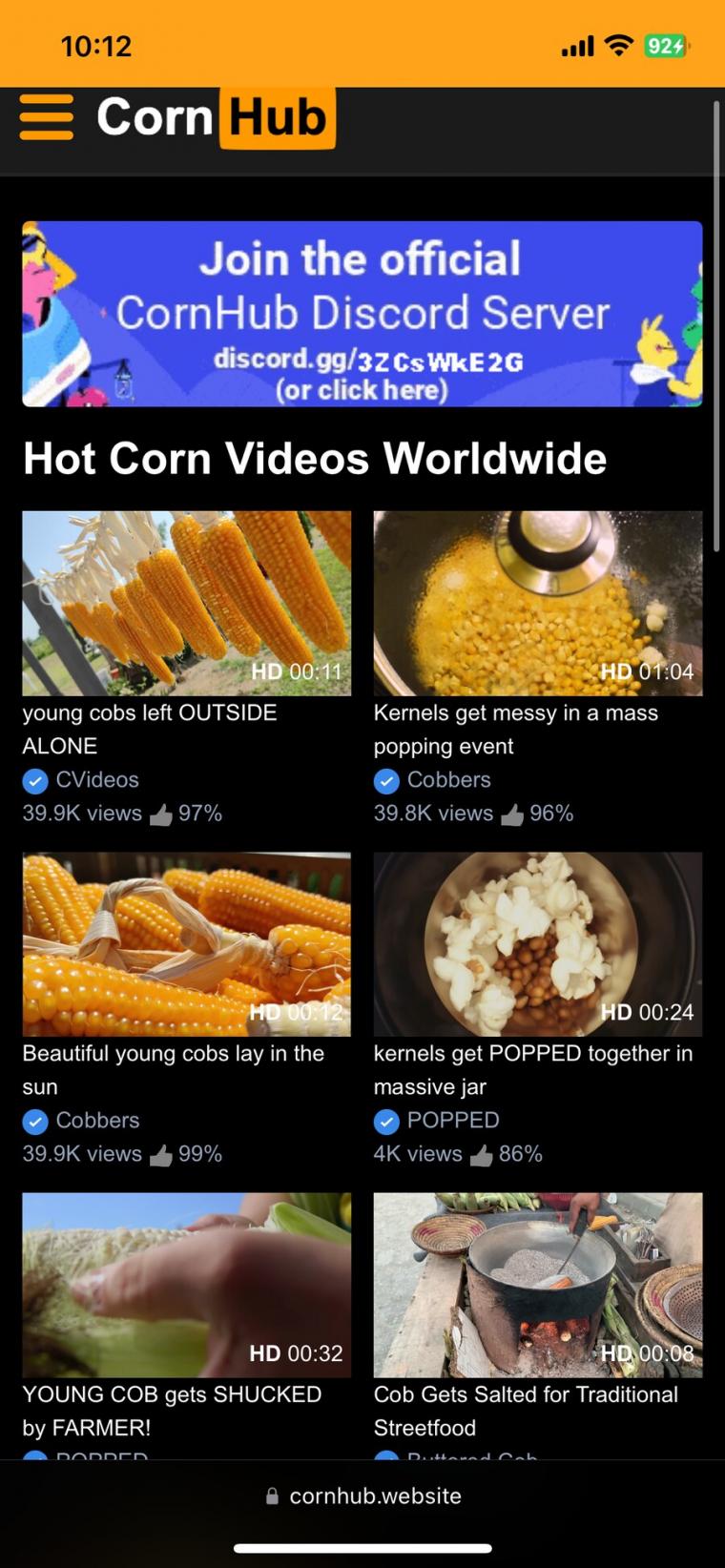
Task: Play the mass popping event video
Action: [x=538, y=603]
